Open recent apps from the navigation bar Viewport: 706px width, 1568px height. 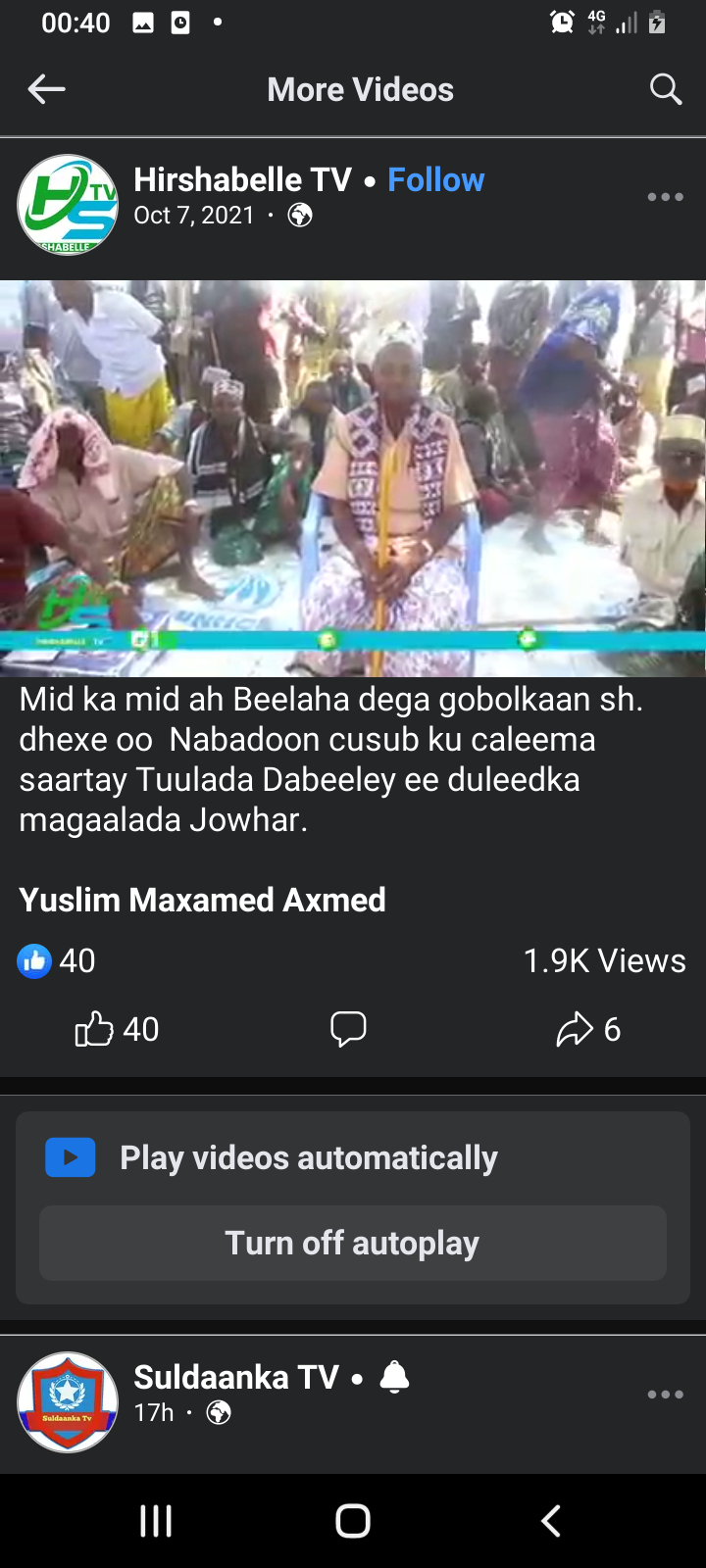tap(156, 1521)
